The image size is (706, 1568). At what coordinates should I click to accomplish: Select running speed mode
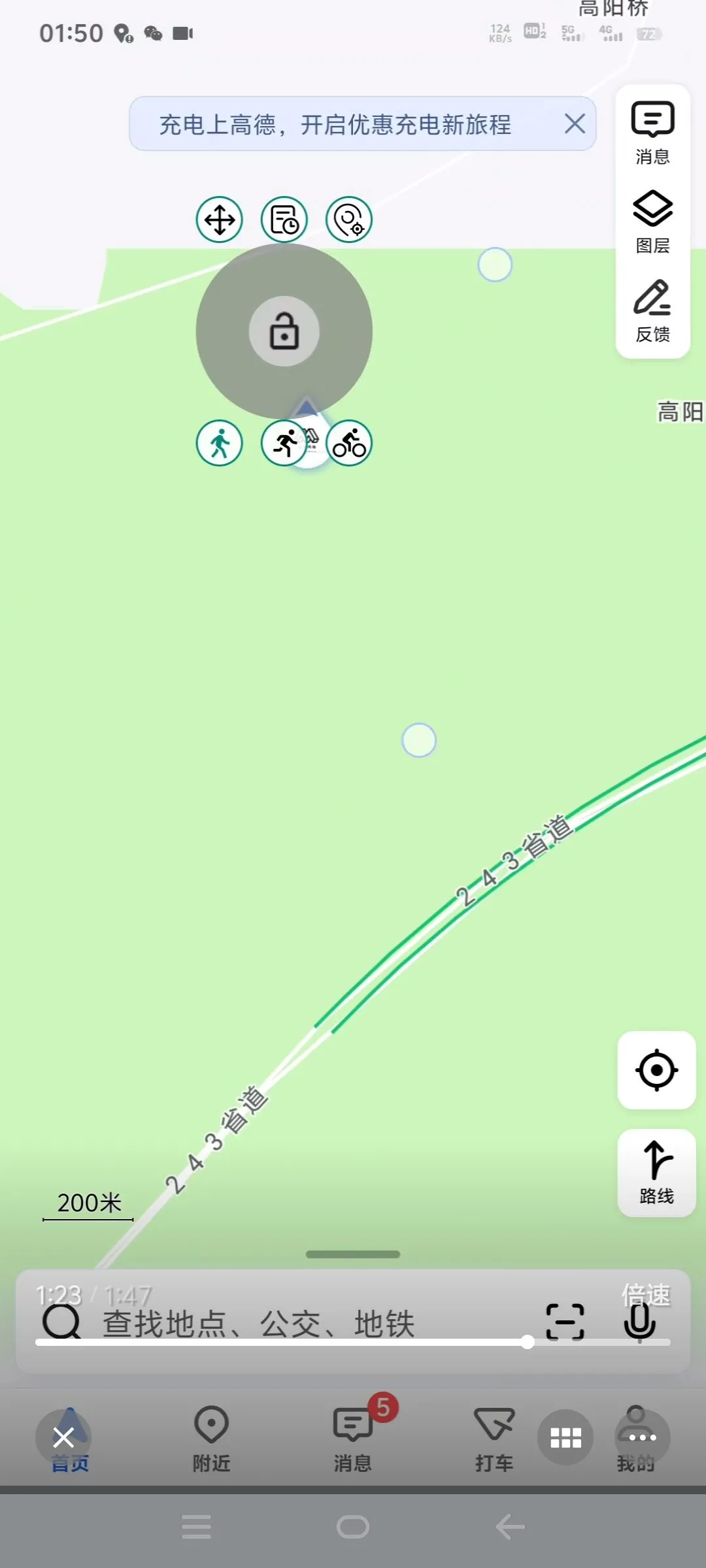click(283, 443)
